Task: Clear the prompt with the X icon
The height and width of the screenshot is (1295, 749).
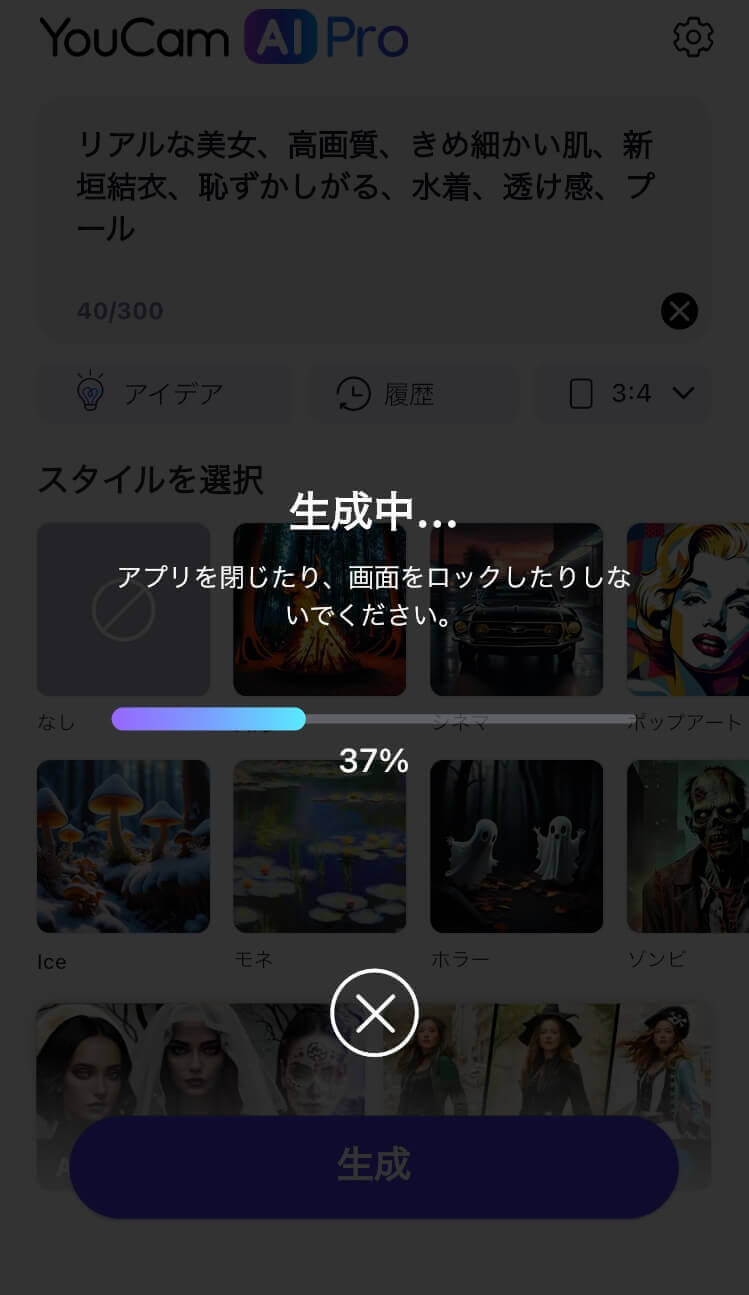Action: coord(679,310)
